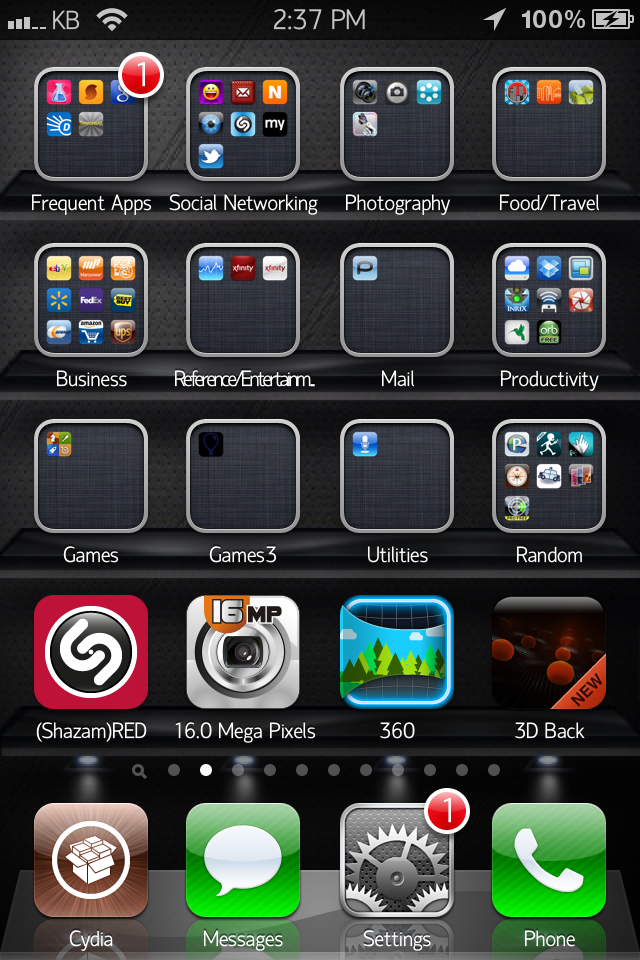Open the Reference/Entertainment folder
The width and height of the screenshot is (640, 960).
coord(243,300)
